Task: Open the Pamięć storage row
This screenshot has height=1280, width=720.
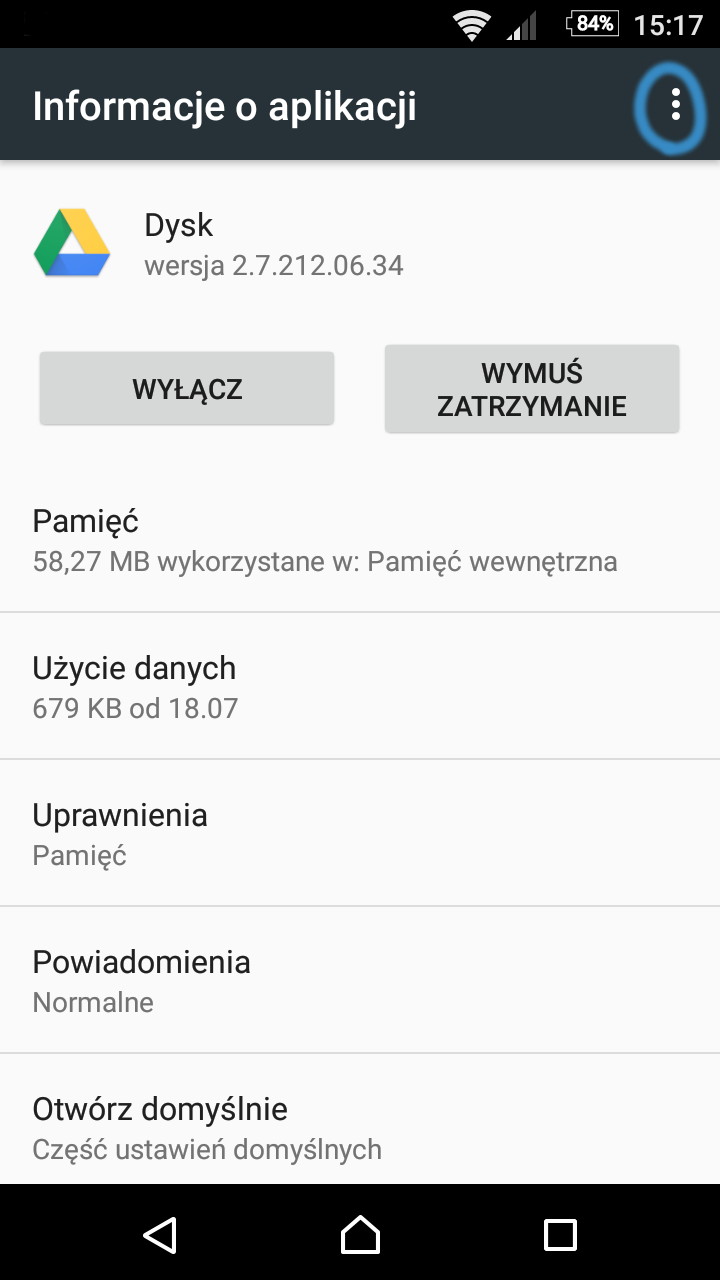Action: tap(360, 540)
